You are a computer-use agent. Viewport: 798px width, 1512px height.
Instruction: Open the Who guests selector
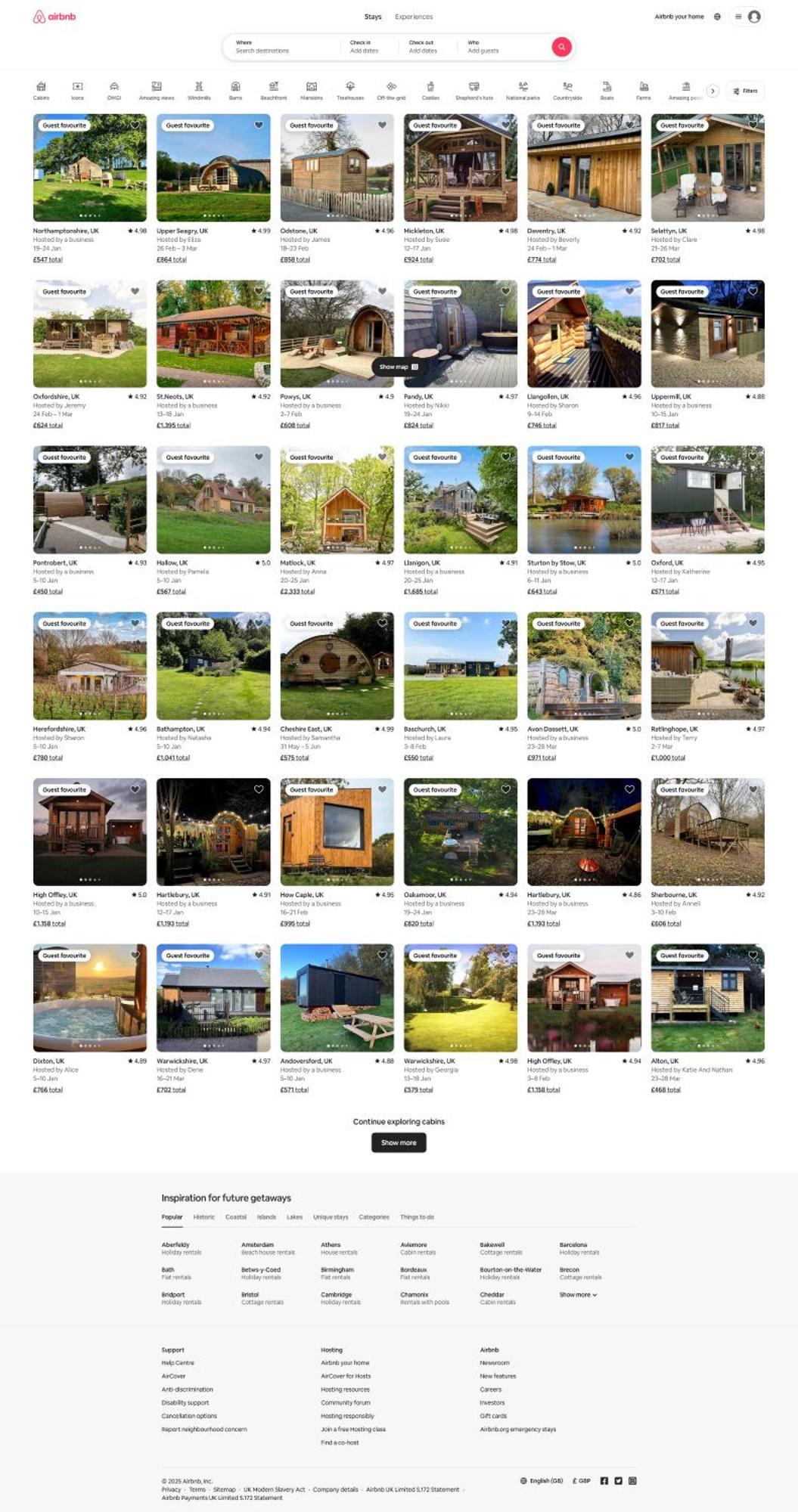(x=499, y=47)
